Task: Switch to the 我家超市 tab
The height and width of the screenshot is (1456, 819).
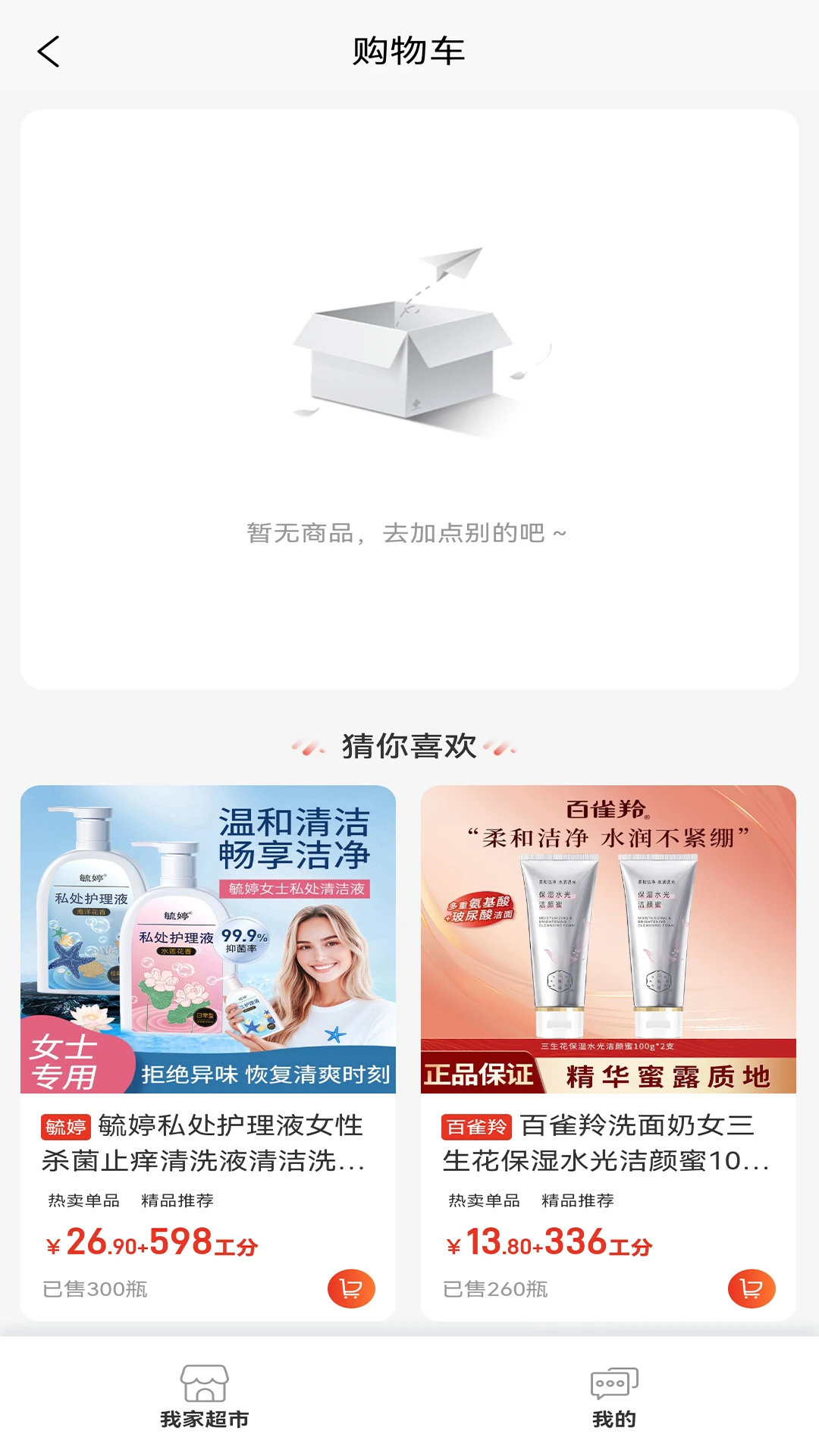Action: coord(205,1397)
